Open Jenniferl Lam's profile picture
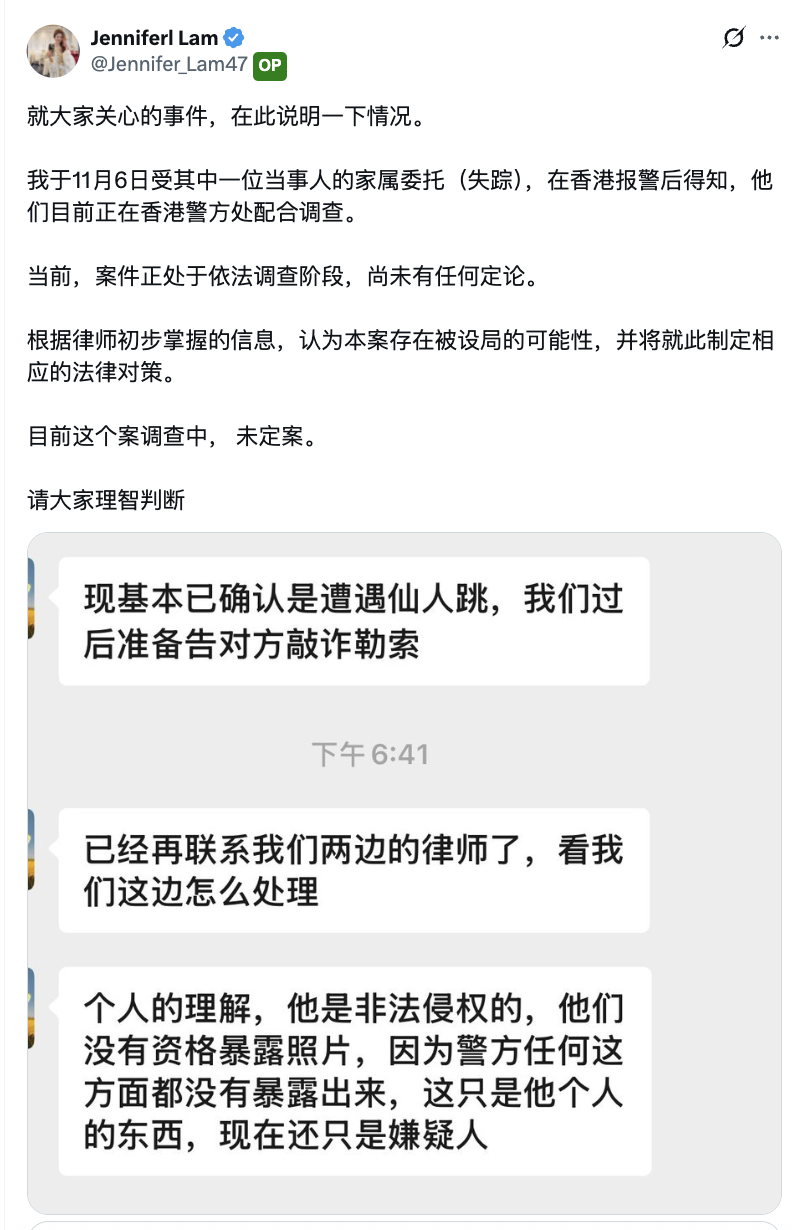This screenshot has height=1230, width=799. point(53,51)
